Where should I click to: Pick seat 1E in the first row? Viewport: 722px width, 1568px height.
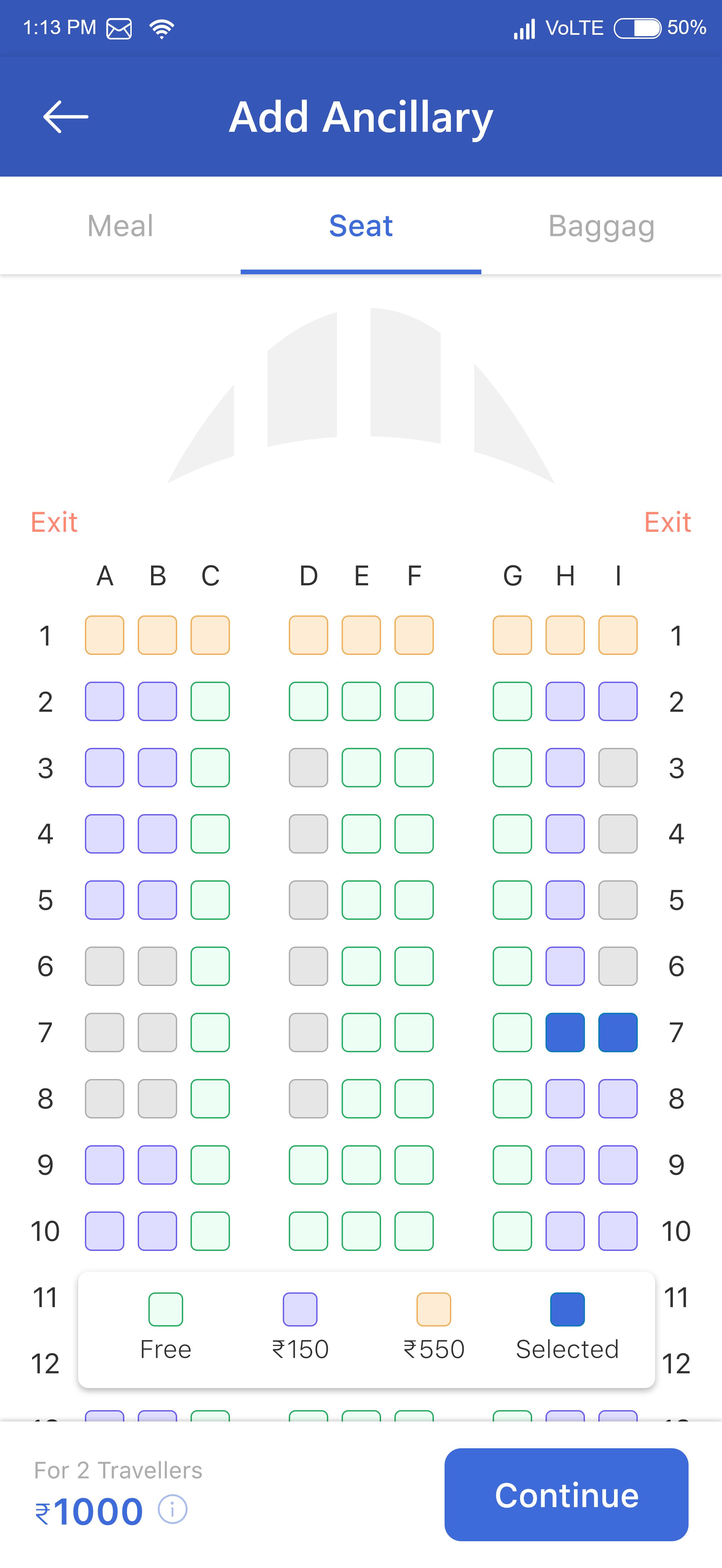(x=361, y=635)
